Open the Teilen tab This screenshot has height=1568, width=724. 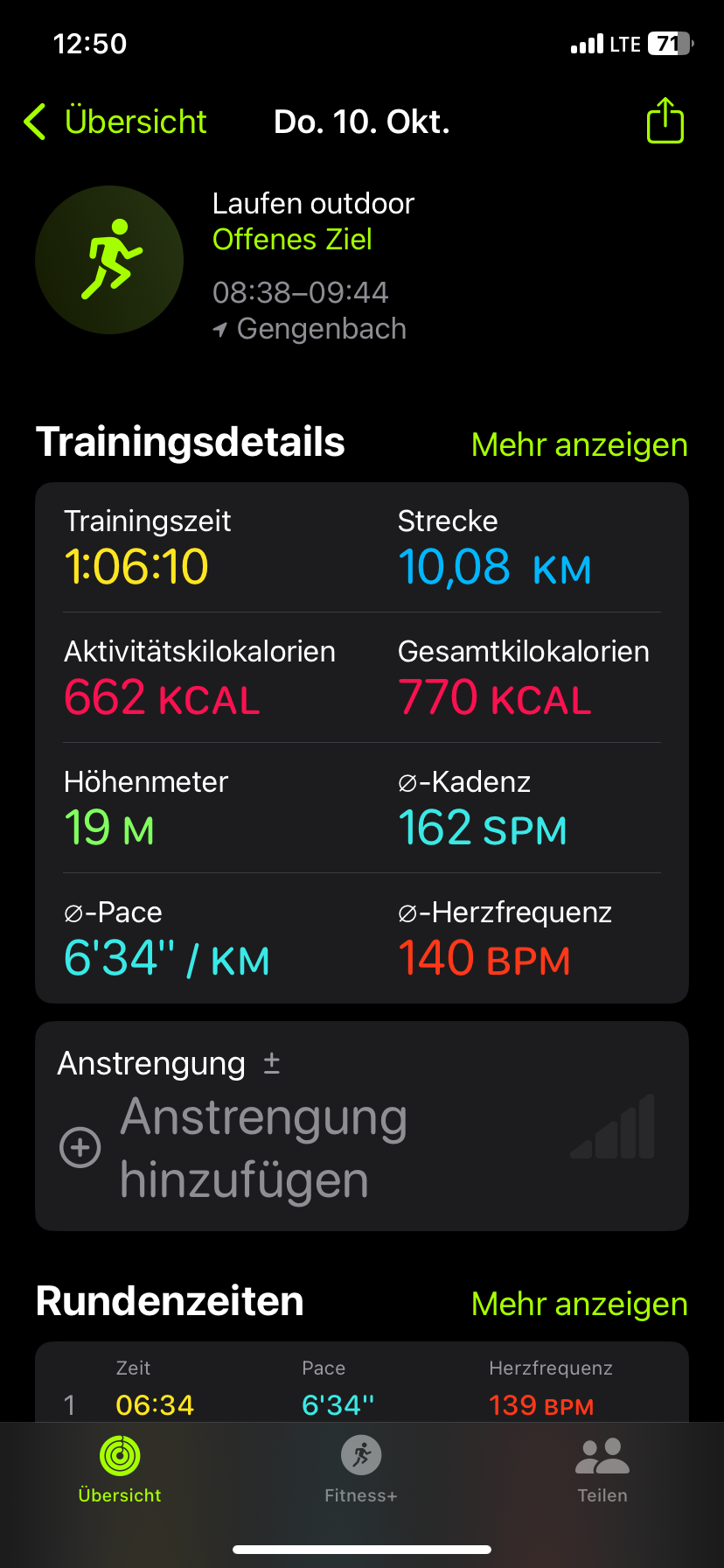(602, 1470)
